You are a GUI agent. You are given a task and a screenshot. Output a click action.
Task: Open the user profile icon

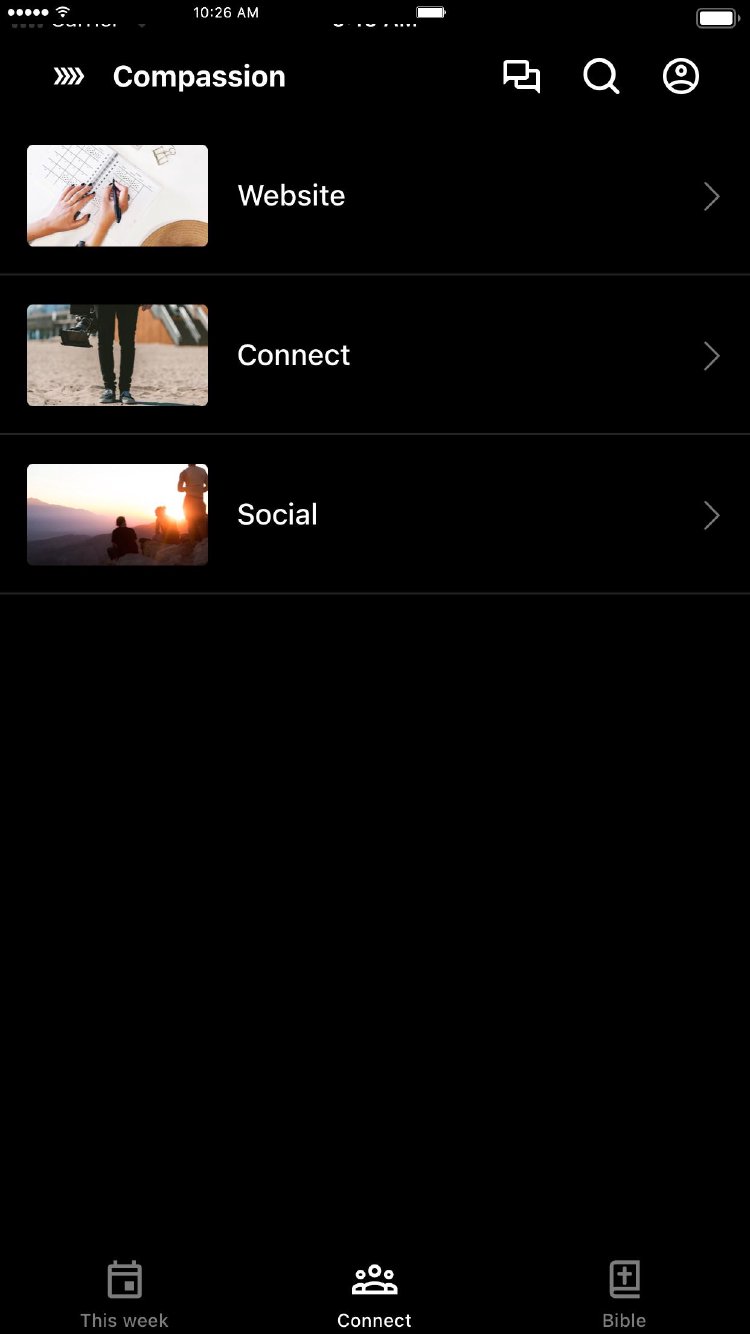tap(681, 77)
